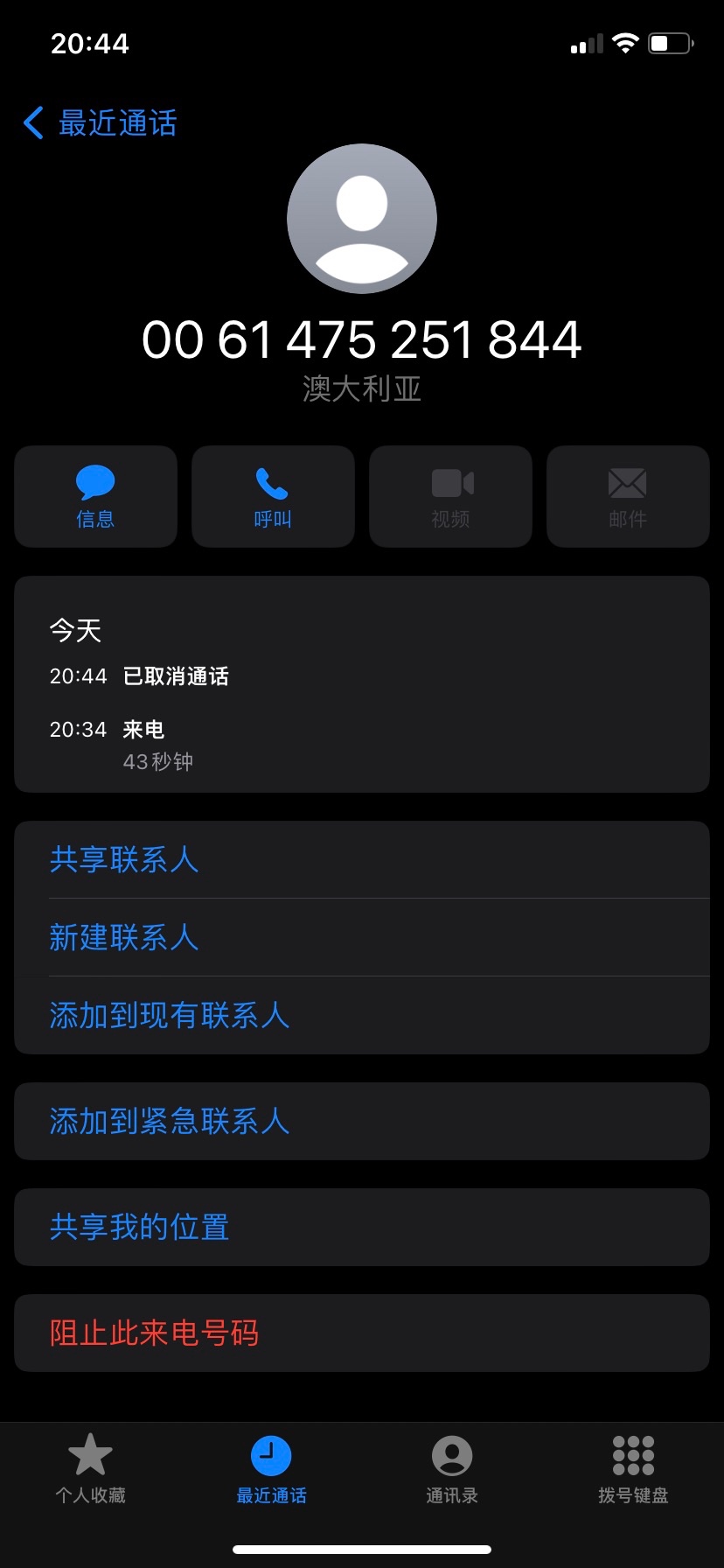Tap 新建联系人 to create contact
The width and height of the screenshot is (724, 1568).
pyautogui.click(x=124, y=937)
